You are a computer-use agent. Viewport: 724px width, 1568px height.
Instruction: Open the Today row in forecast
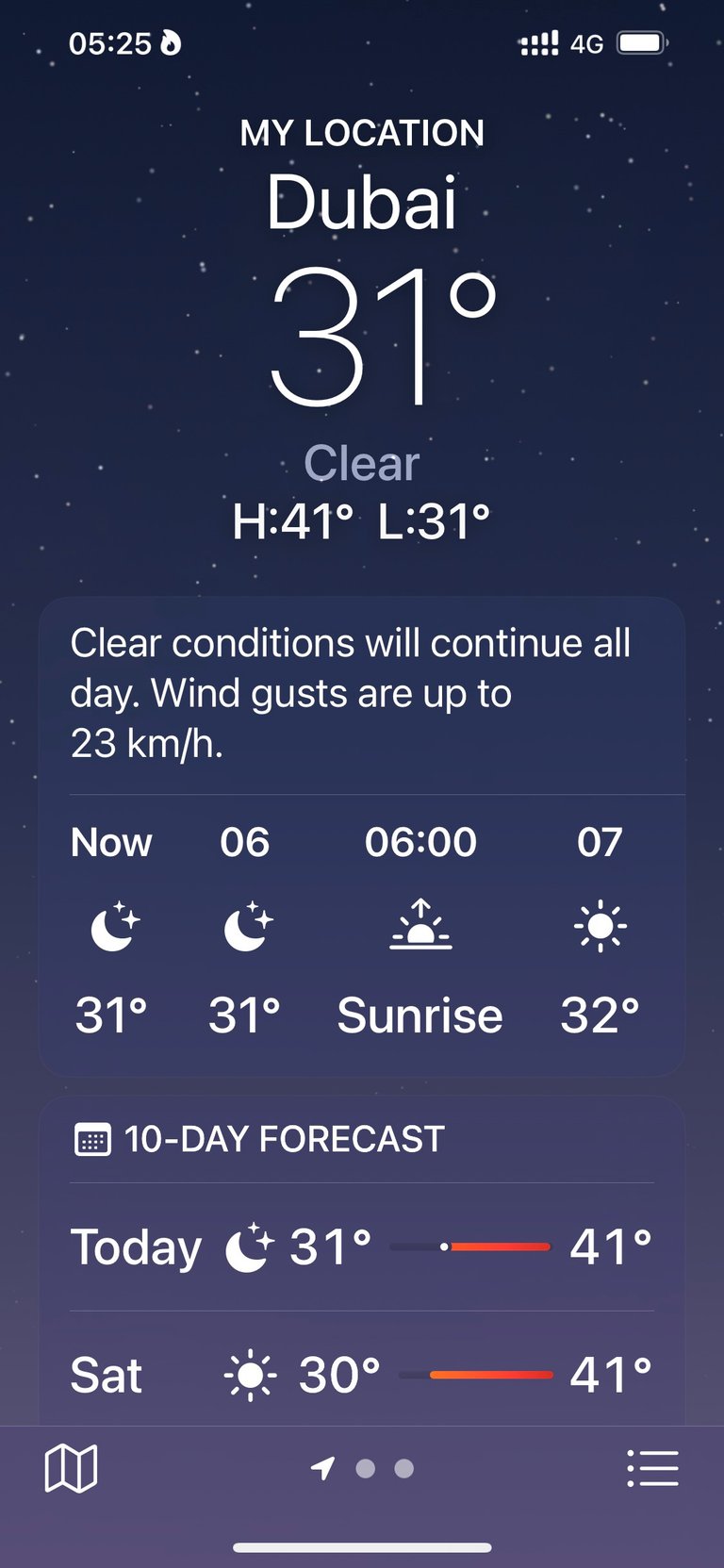(x=362, y=1246)
